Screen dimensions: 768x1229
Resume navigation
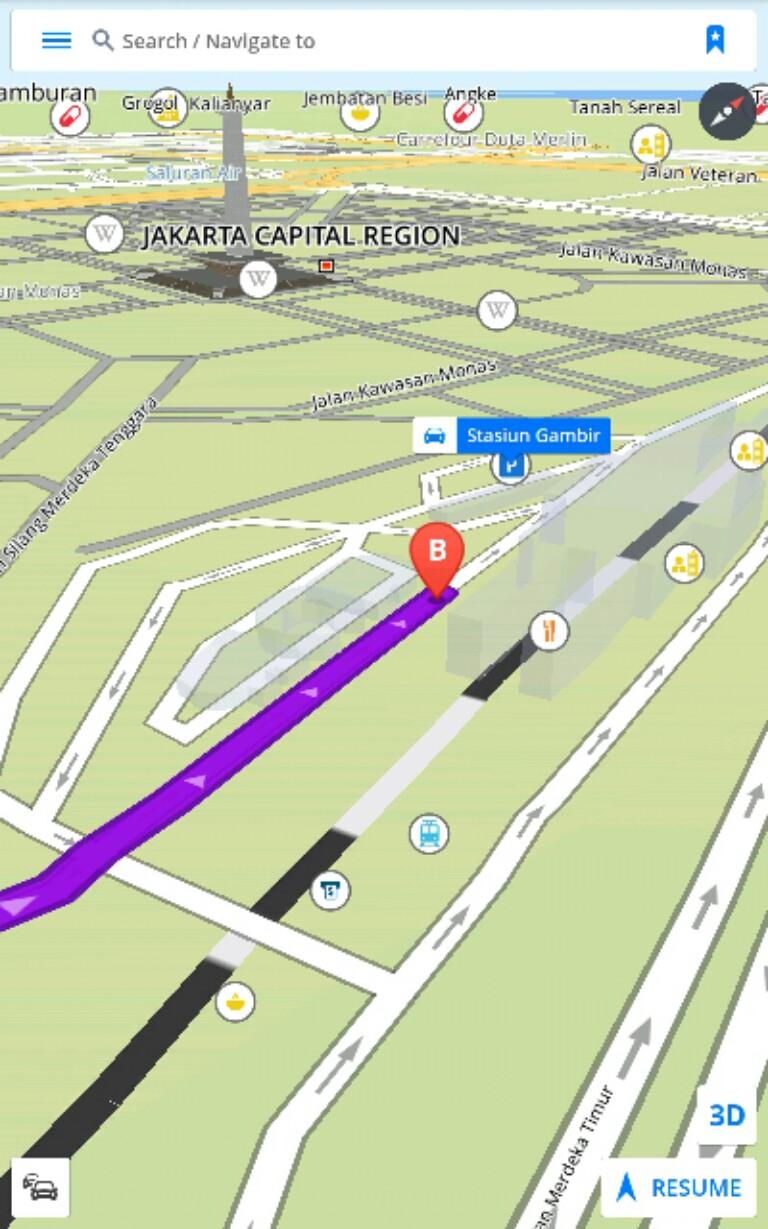click(679, 1188)
